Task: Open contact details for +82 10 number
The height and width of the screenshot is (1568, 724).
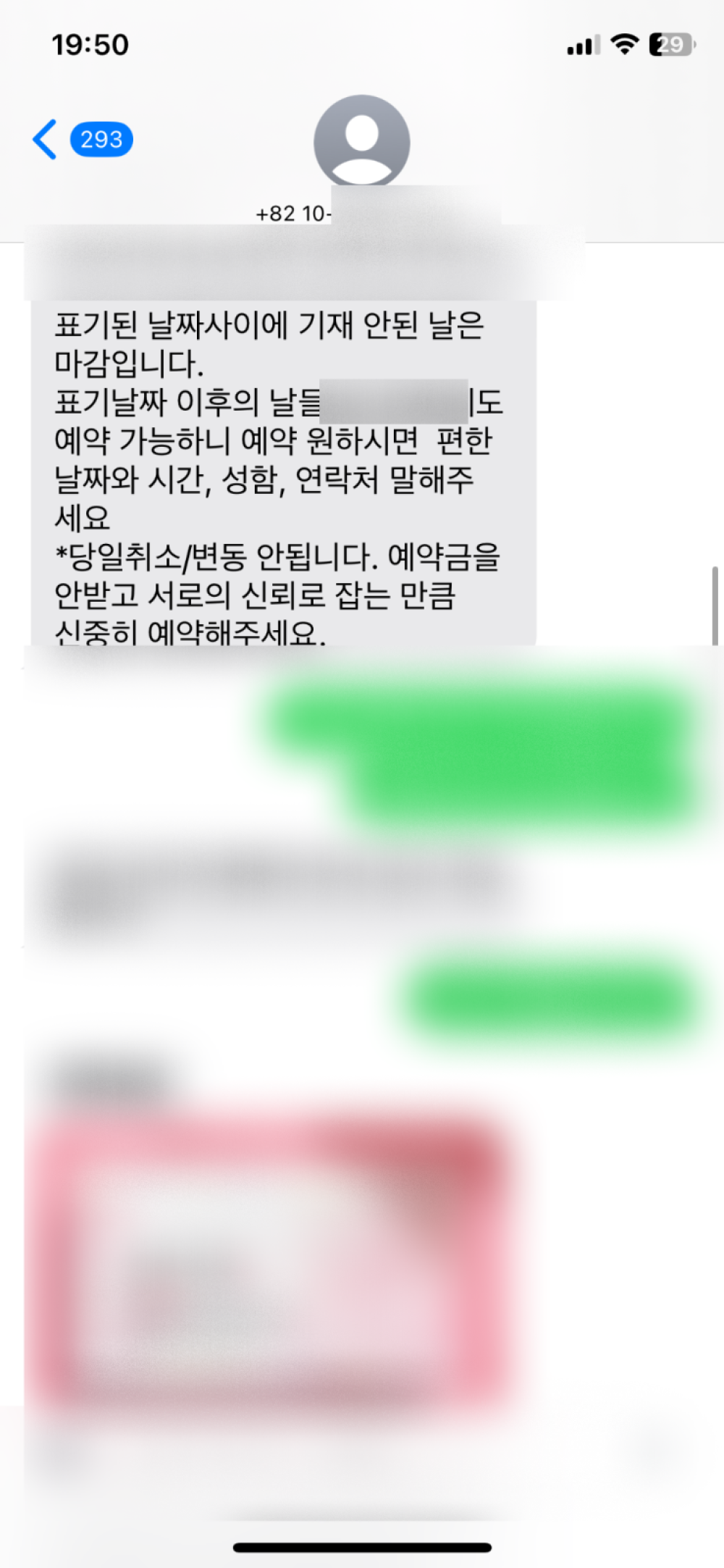Action: pos(361,143)
